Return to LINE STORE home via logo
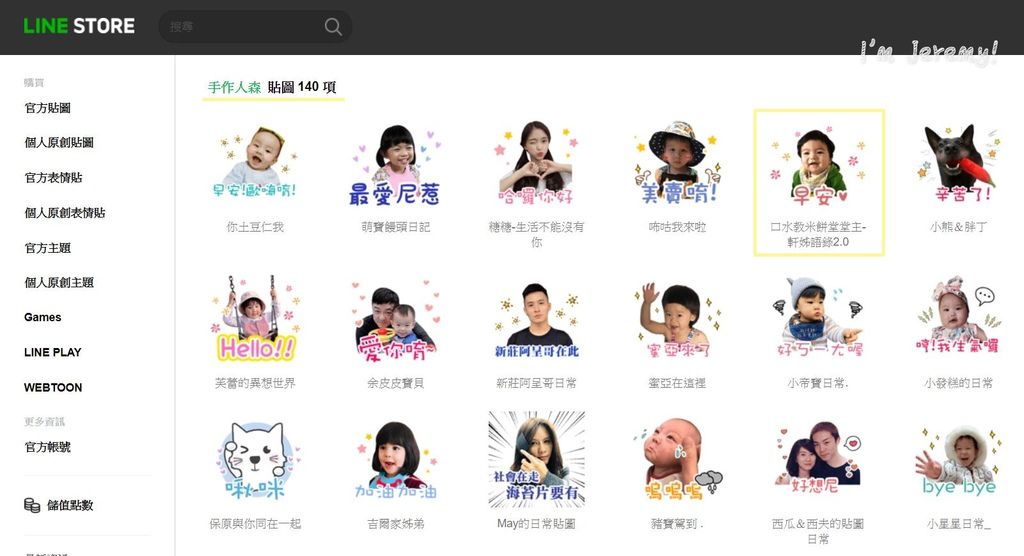Viewport: 1024px width, 556px height. pyautogui.click(x=79, y=26)
